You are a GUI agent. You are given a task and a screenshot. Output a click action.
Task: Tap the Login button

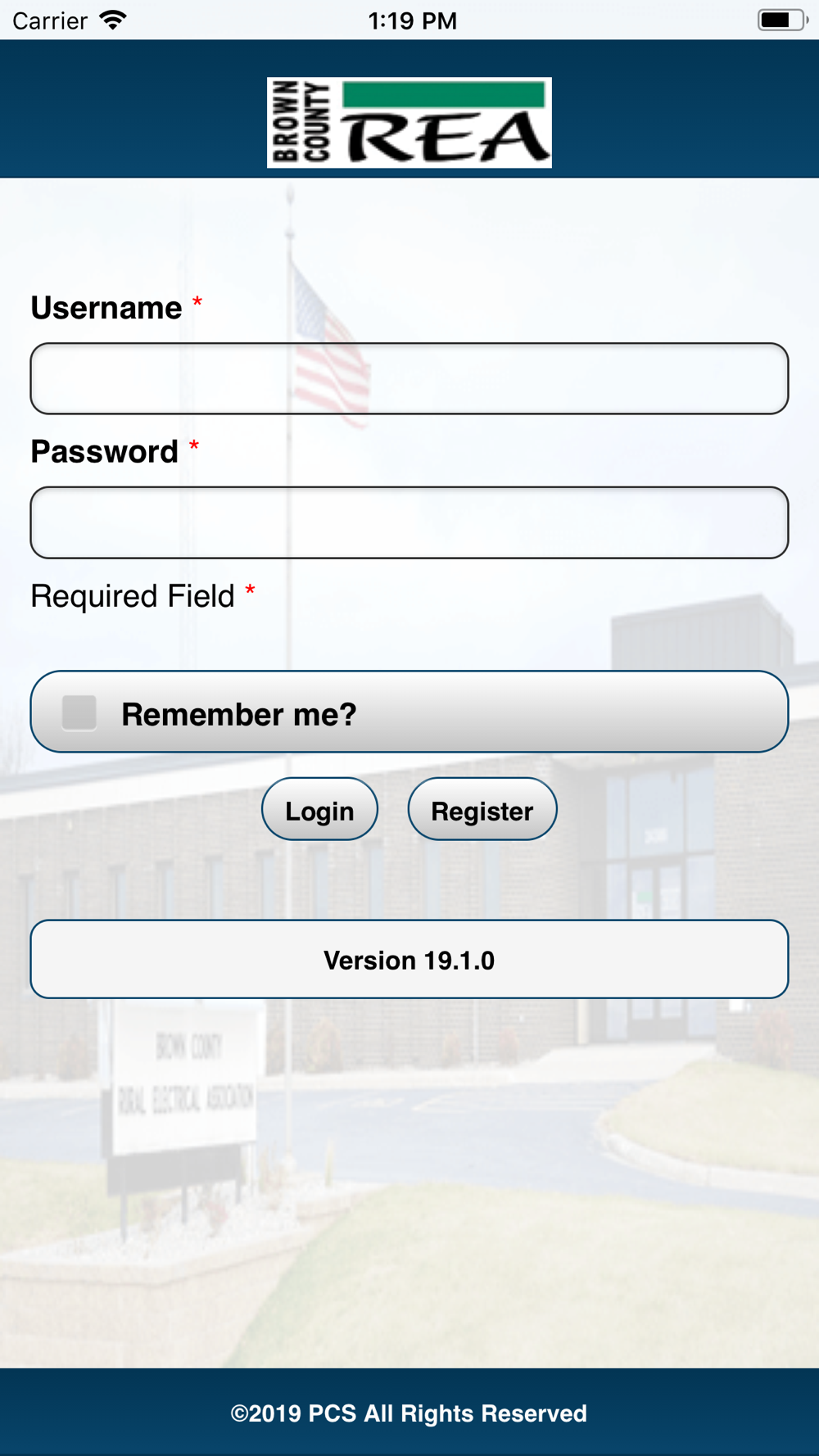point(319,810)
